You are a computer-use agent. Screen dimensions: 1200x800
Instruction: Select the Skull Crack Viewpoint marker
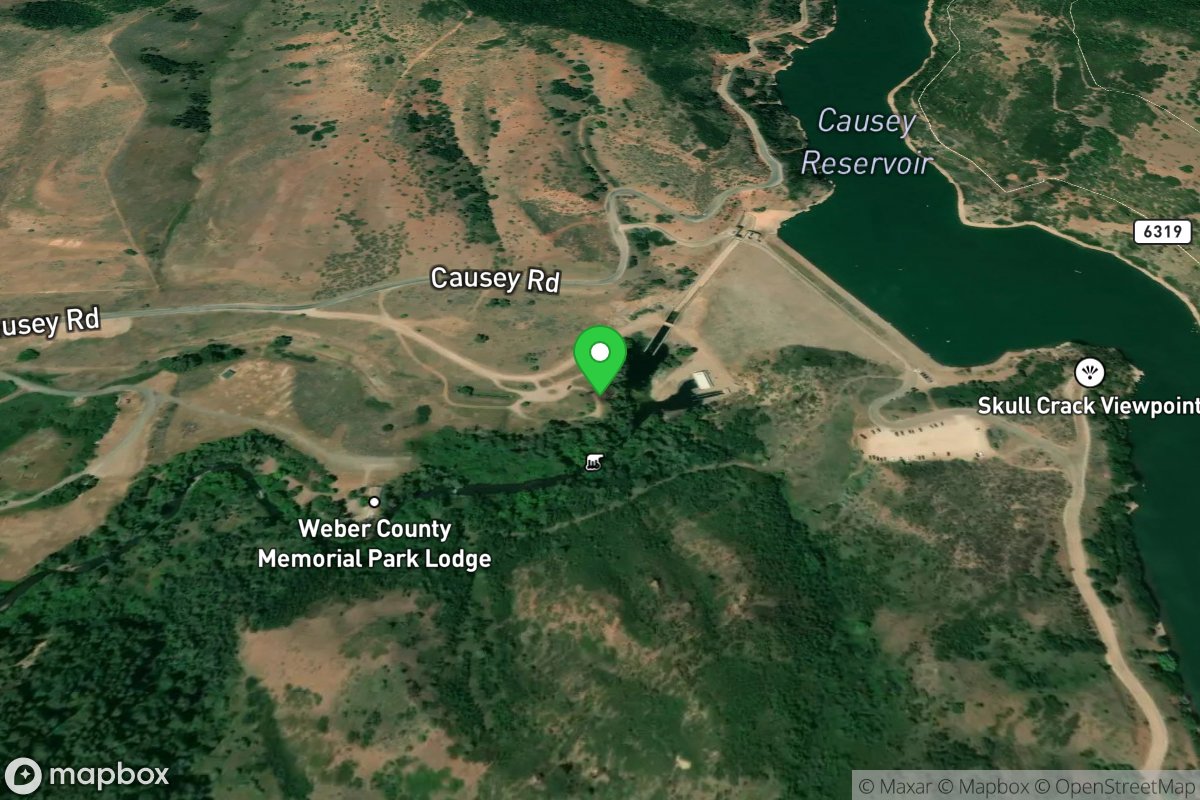pyautogui.click(x=1087, y=373)
